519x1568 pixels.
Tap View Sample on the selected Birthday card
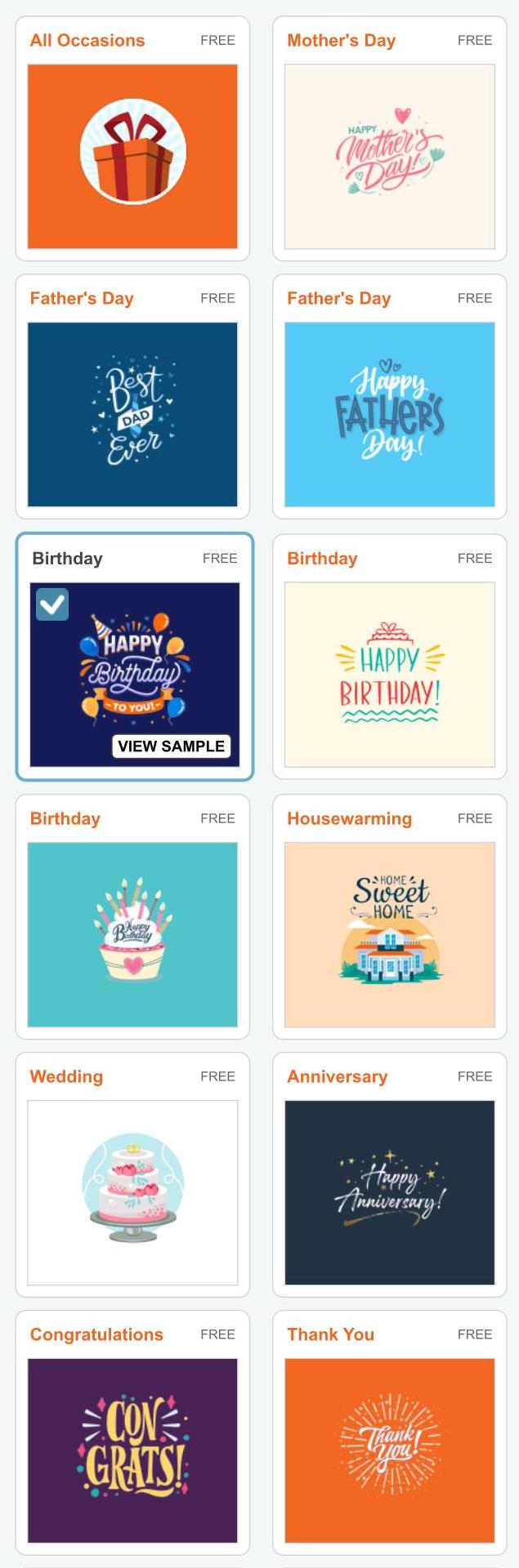(x=171, y=746)
